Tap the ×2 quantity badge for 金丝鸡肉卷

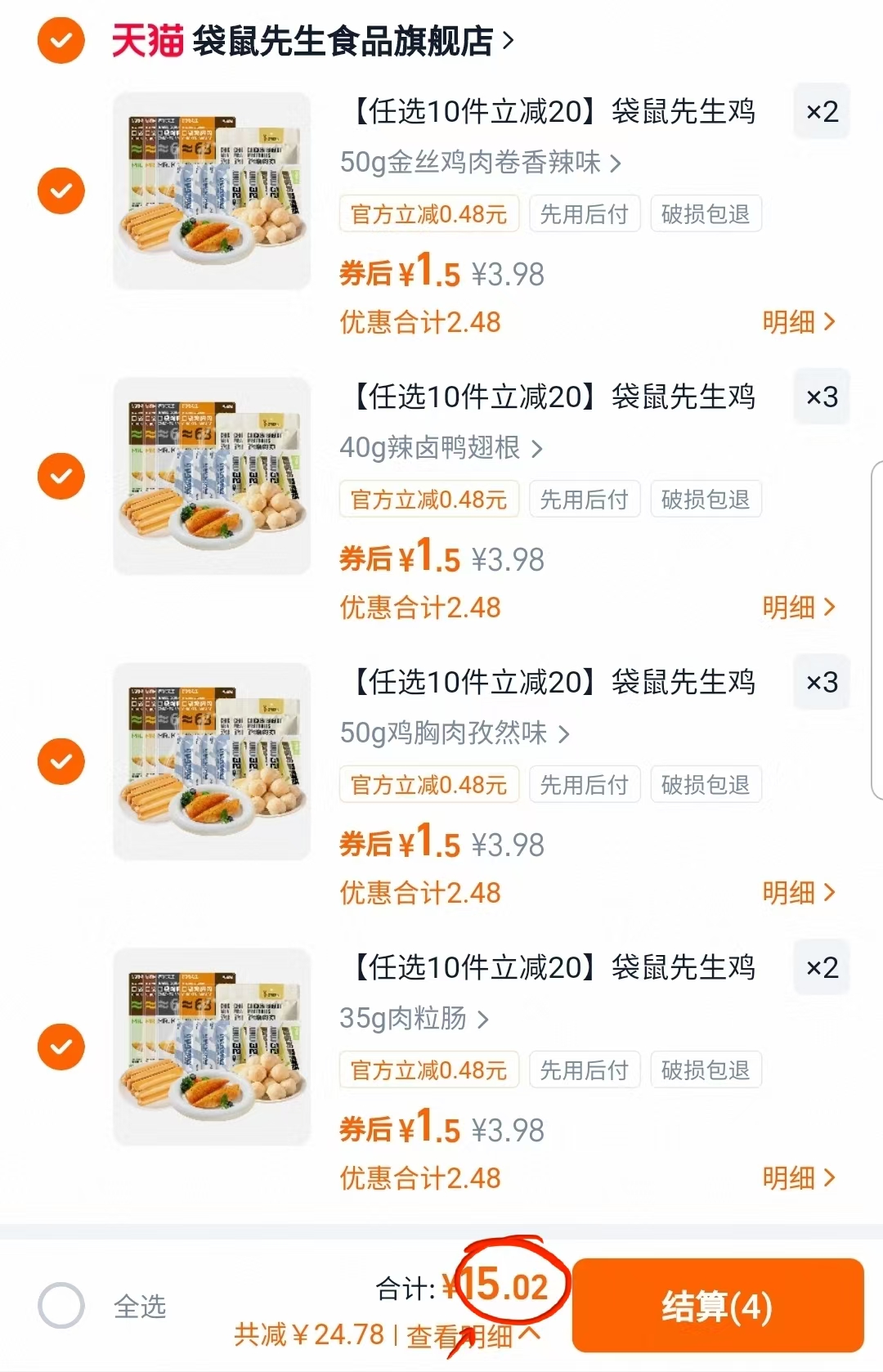(820, 111)
